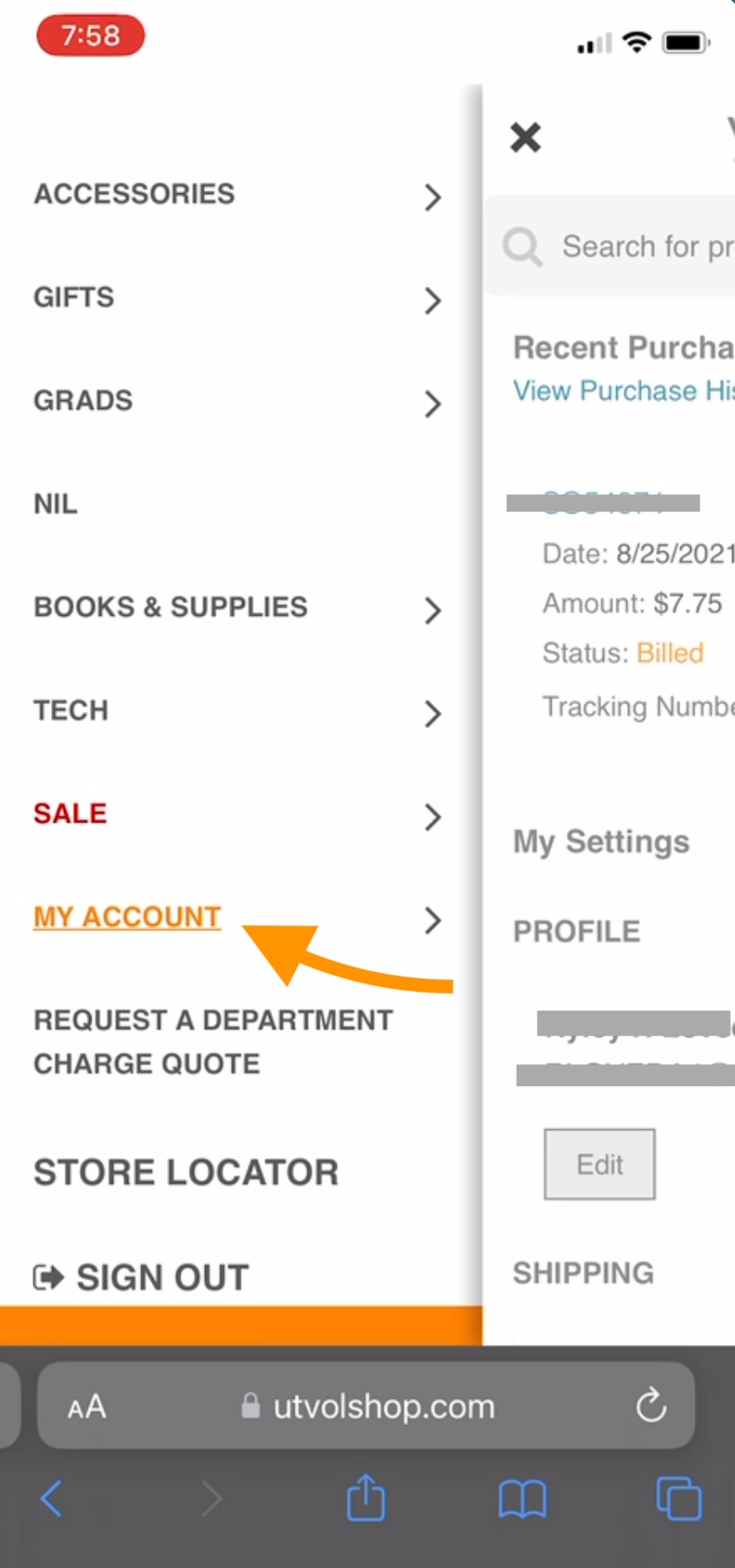Expand the Tech category
This screenshot has height=1568, width=735.
pyautogui.click(x=238, y=711)
